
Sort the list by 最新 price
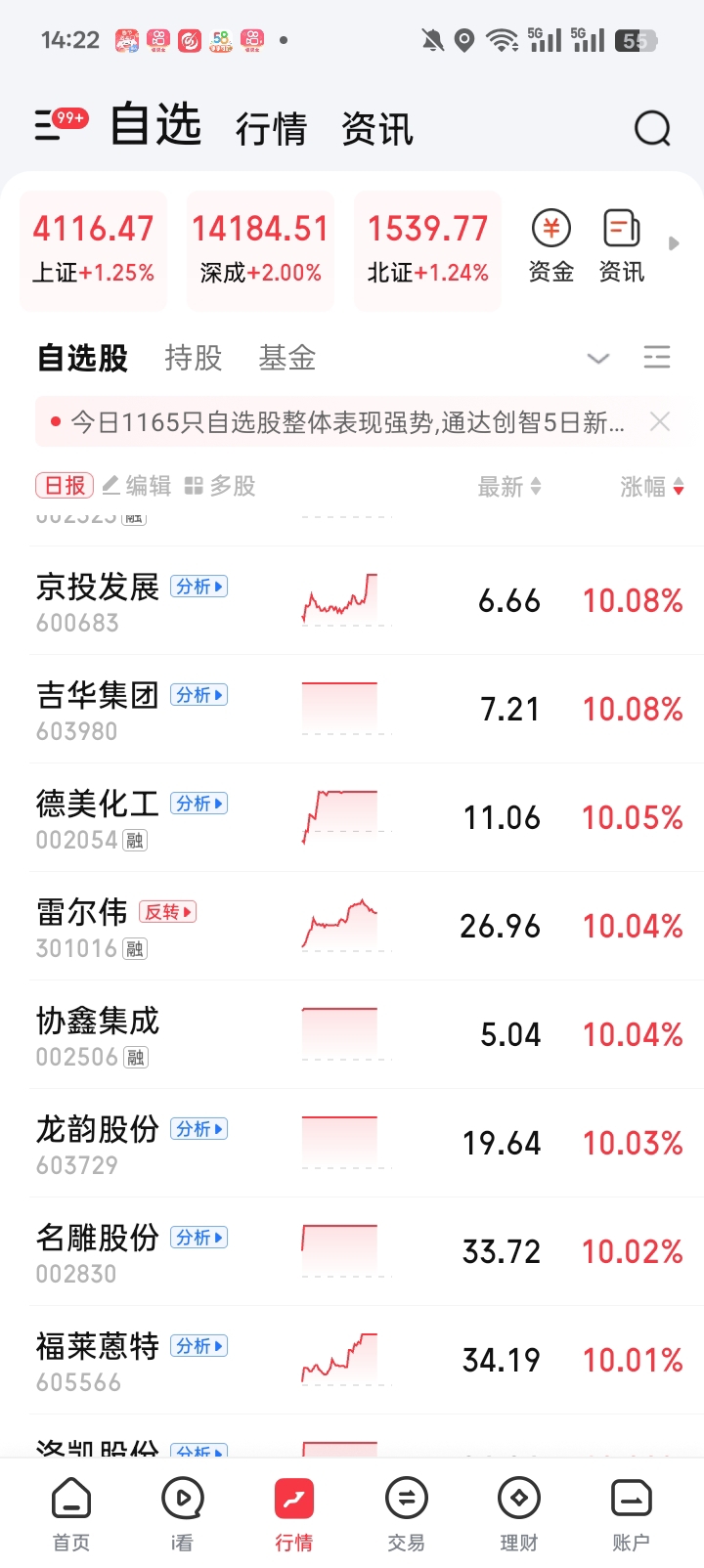(x=508, y=487)
